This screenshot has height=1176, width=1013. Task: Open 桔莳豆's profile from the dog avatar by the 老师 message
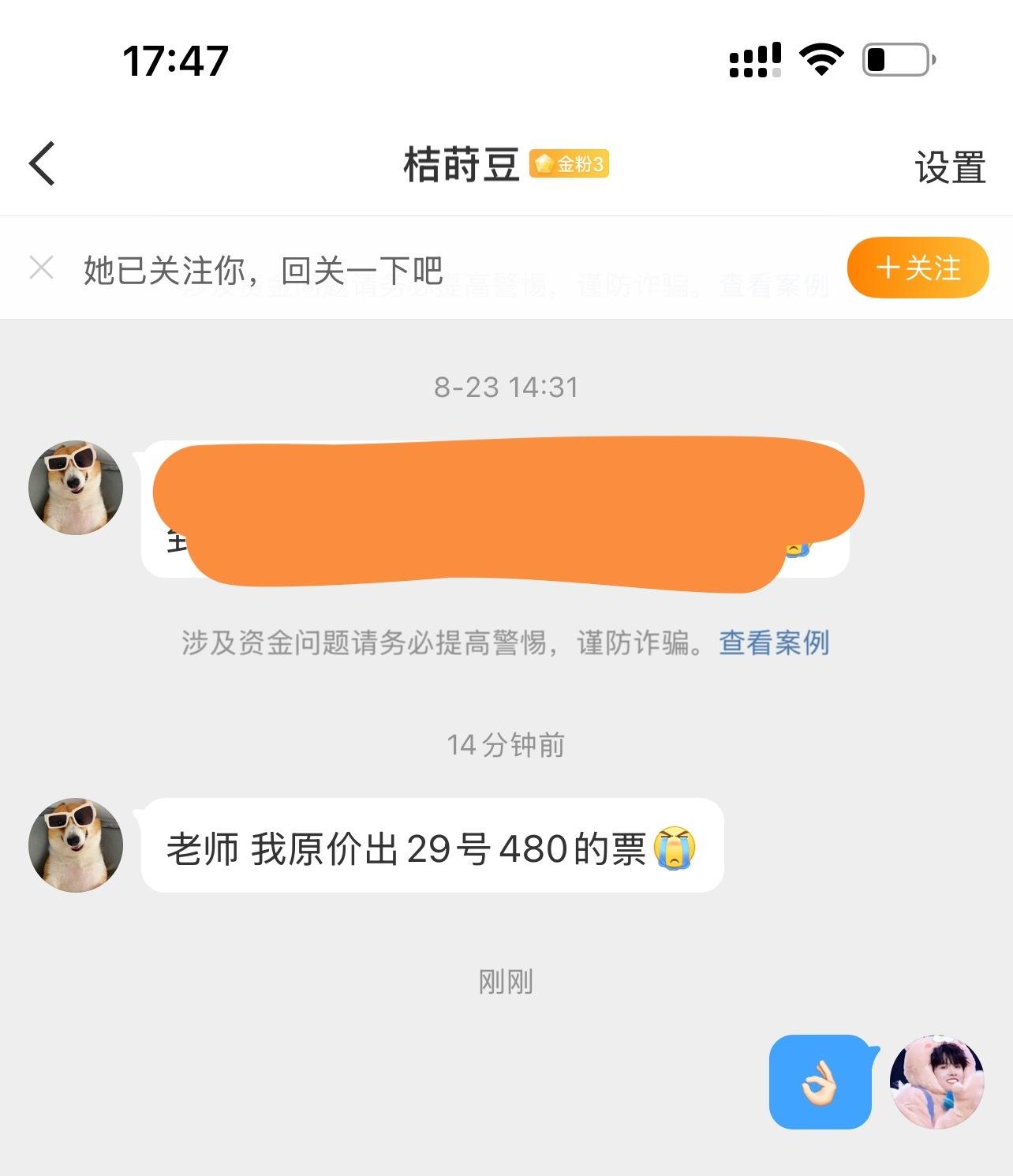76,845
